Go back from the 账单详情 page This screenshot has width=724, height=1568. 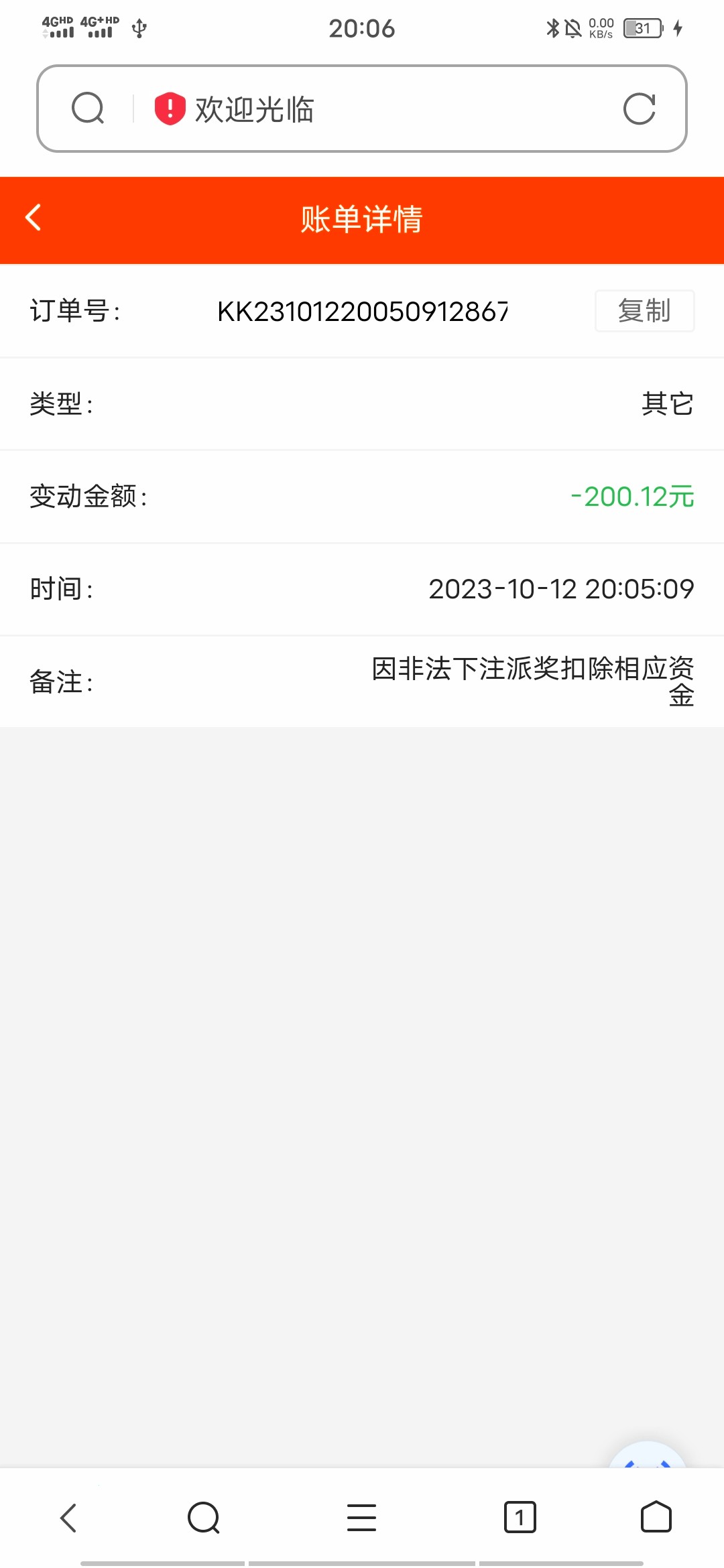click(x=34, y=218)
